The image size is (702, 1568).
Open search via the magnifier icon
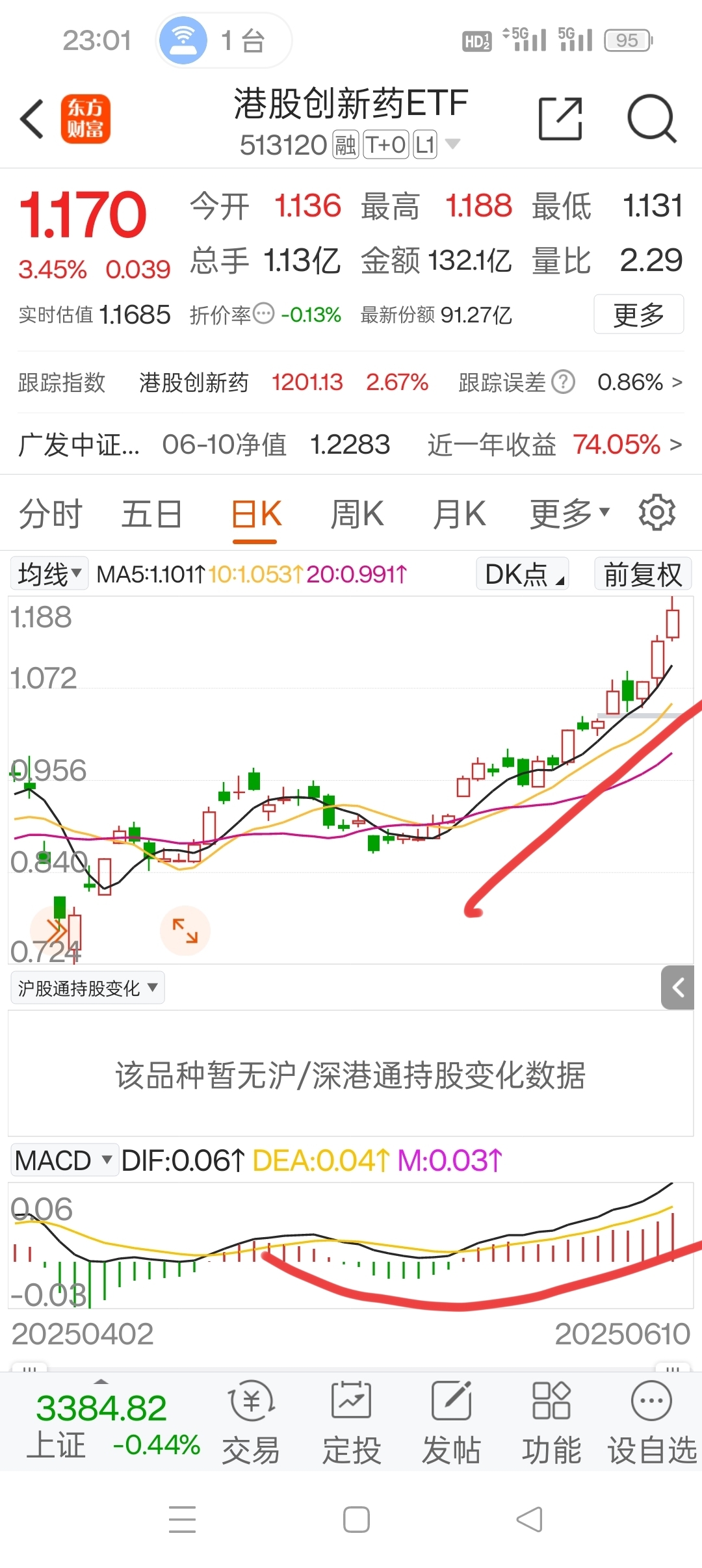pyautogui.click(x=653, y=118)
